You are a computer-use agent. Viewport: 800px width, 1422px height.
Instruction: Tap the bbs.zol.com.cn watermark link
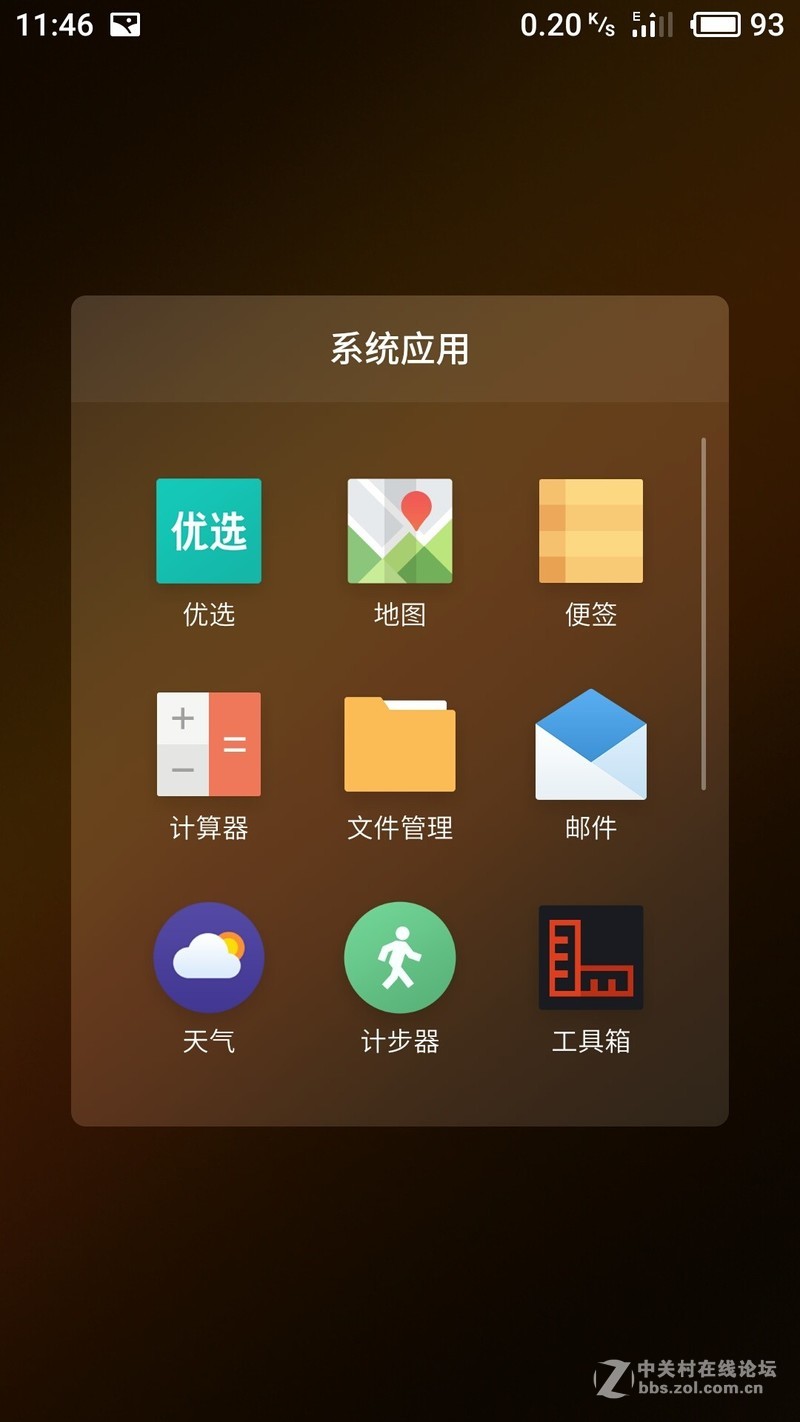(702, 1390)
